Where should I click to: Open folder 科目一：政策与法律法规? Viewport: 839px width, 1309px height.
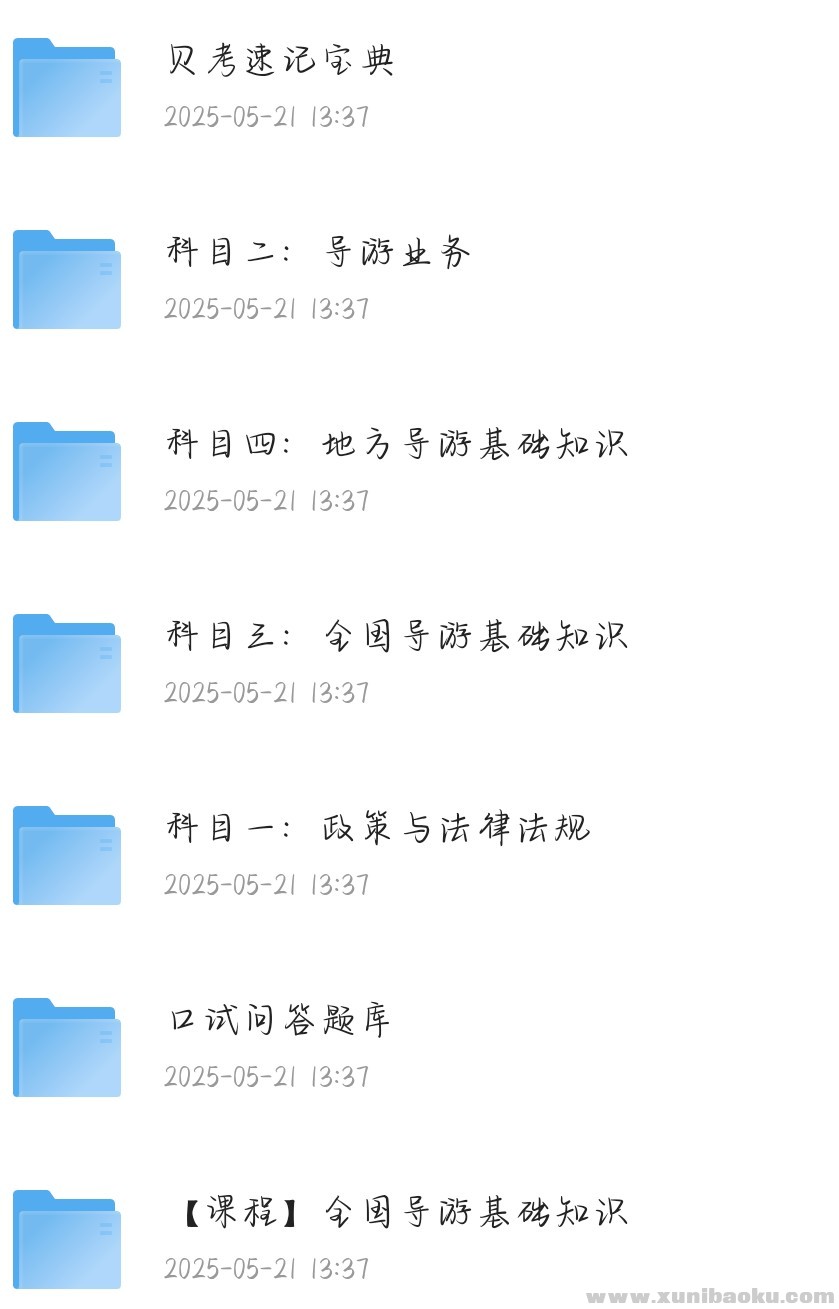(378, 829)
